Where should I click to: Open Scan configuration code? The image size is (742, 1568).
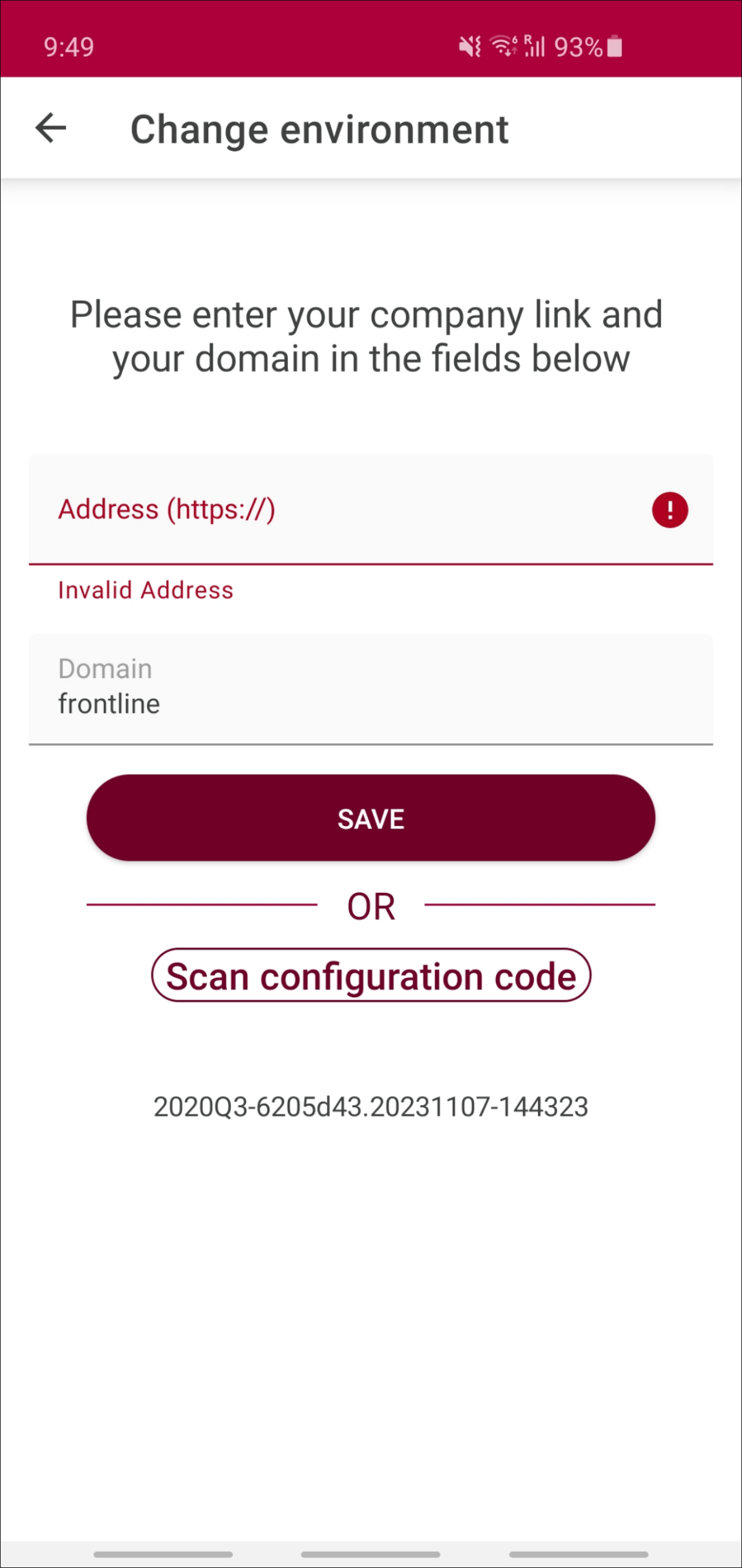pyautogui.click(x=371, y=976)
